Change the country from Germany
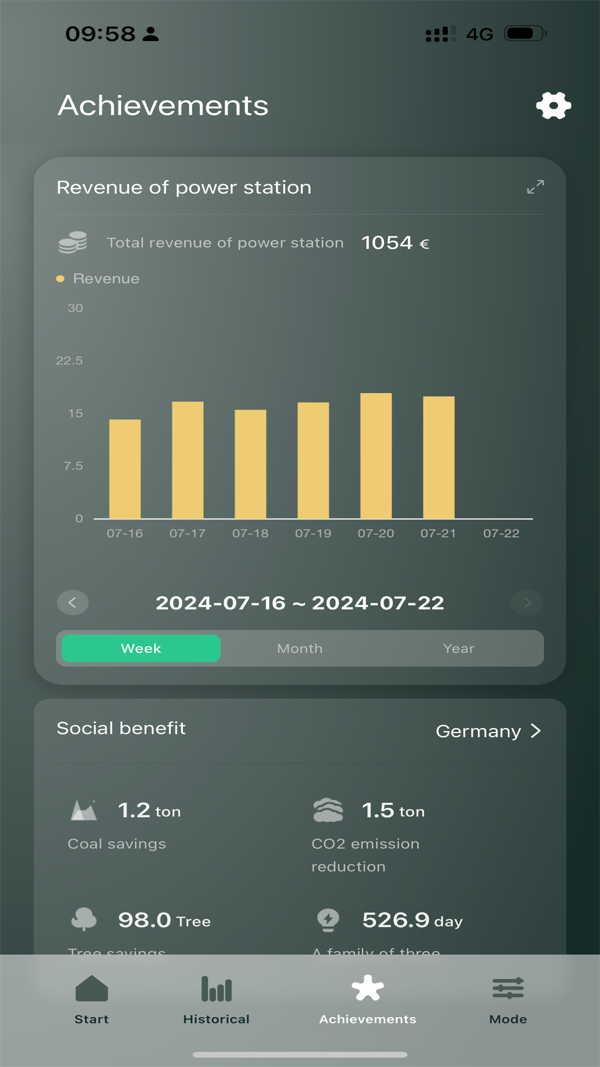Image resolution: width=600 pixels, height=1067 pixels. pos(488,731)
